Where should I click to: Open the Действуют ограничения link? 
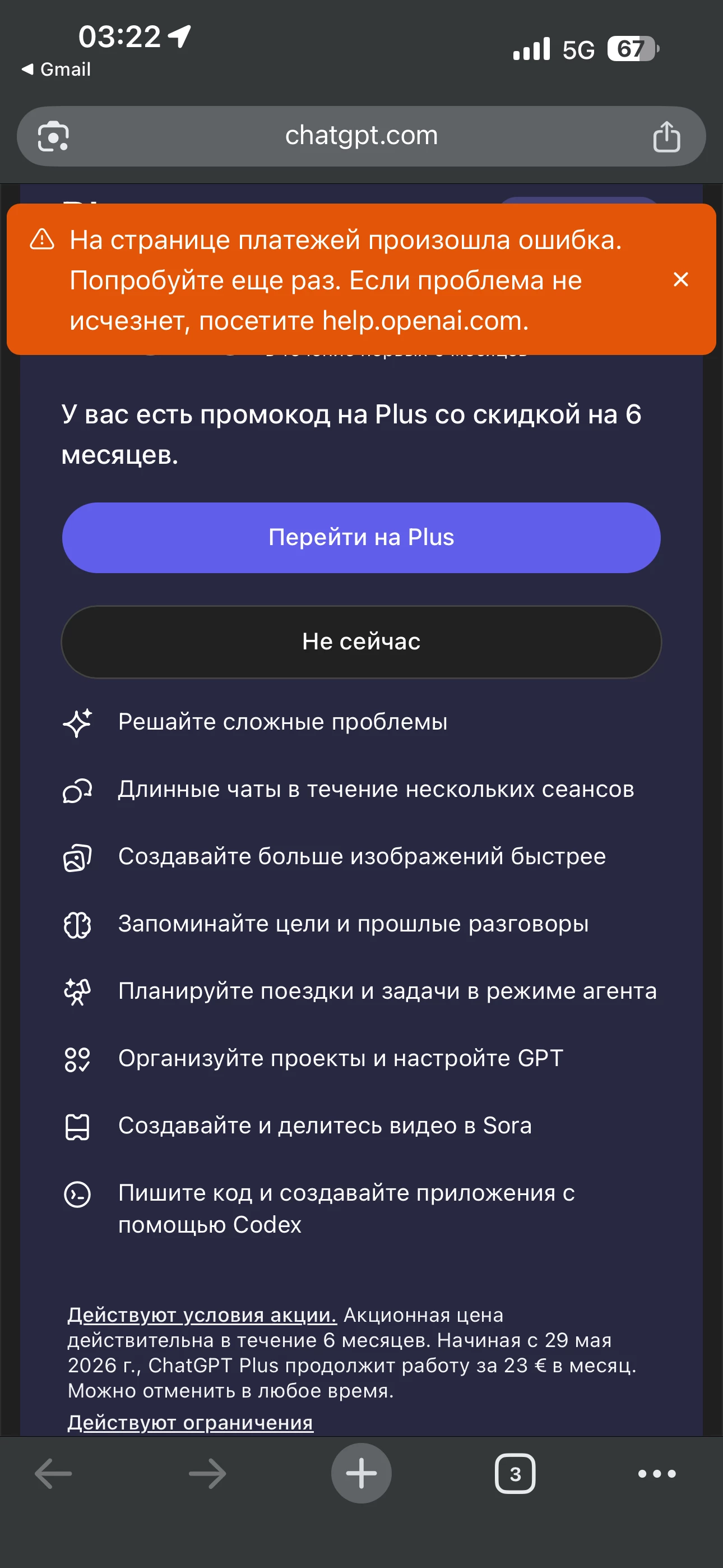pyautogui.click(x=191, y=1423)
